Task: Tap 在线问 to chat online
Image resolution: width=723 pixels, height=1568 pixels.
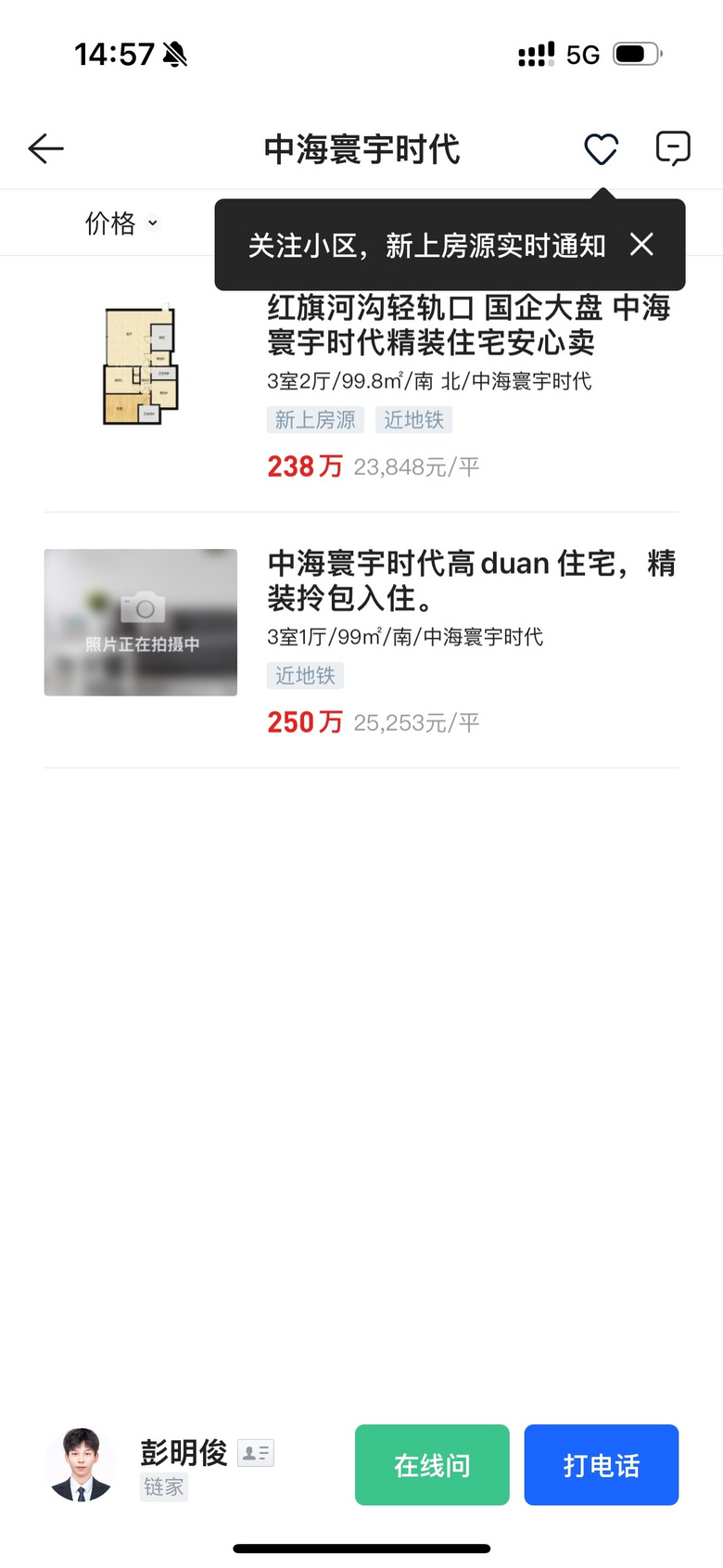Action: pyautogui.click(x=432, y=1465)
